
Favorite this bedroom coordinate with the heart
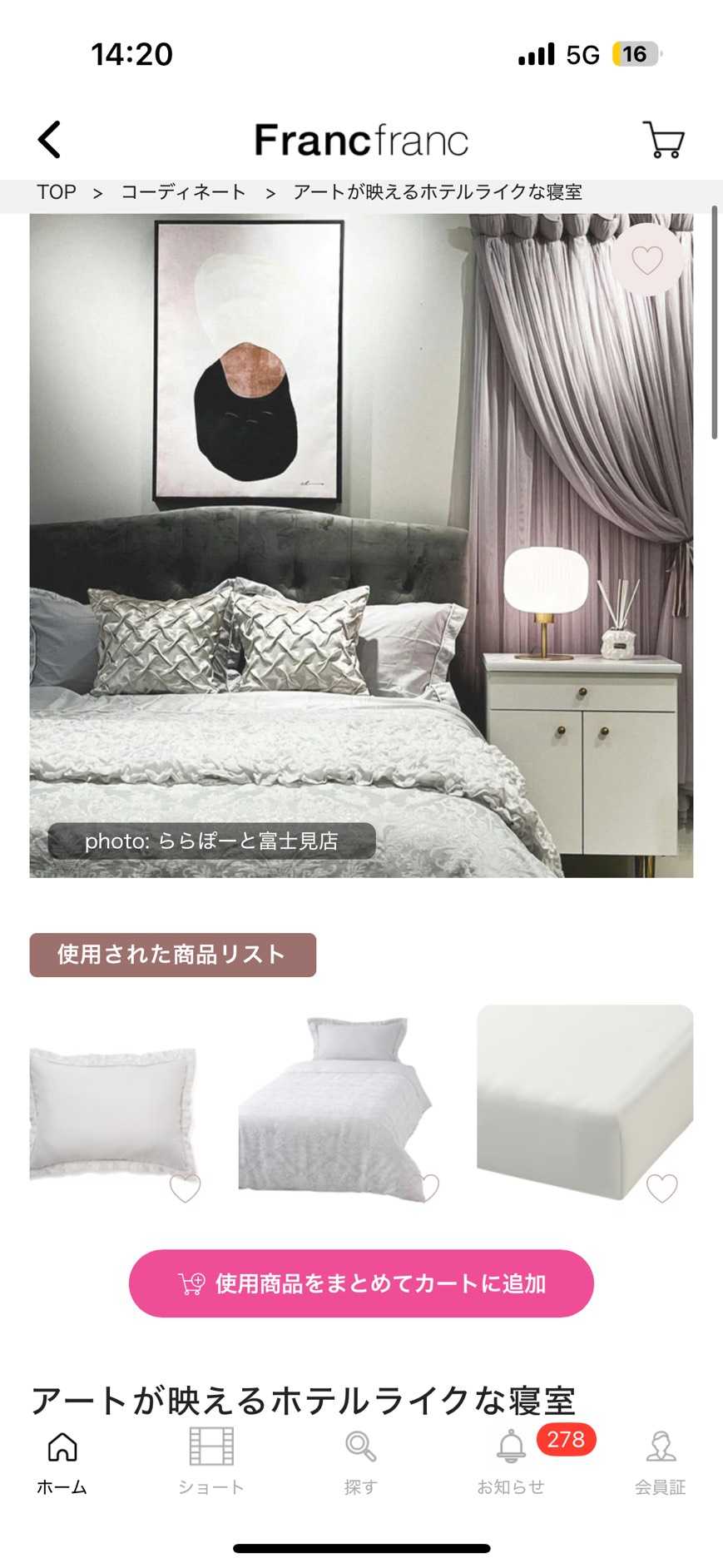(647, 261)
